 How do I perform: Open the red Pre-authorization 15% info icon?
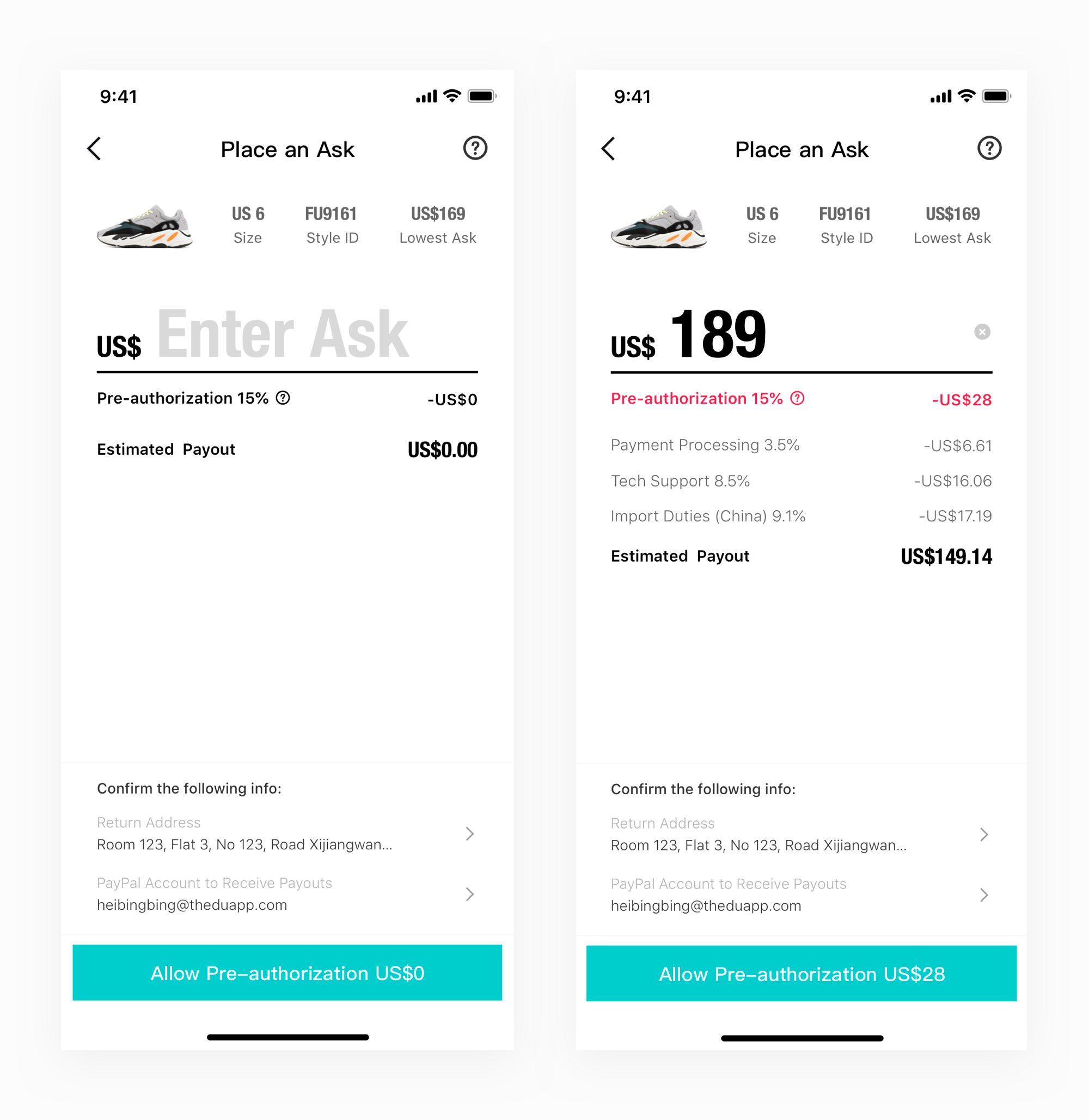pos(797,398)
